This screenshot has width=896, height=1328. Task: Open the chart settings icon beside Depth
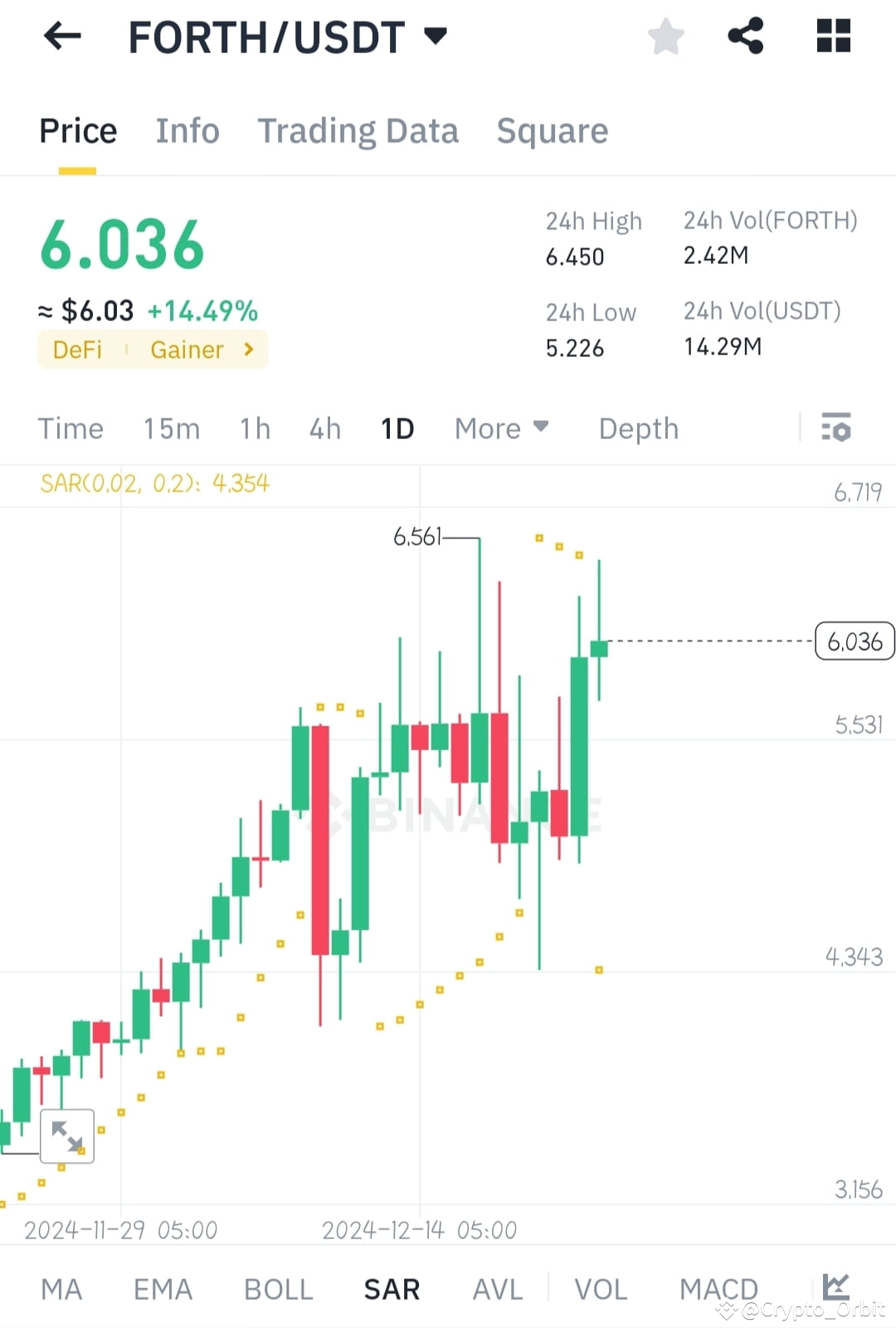[x=836, y=428]
